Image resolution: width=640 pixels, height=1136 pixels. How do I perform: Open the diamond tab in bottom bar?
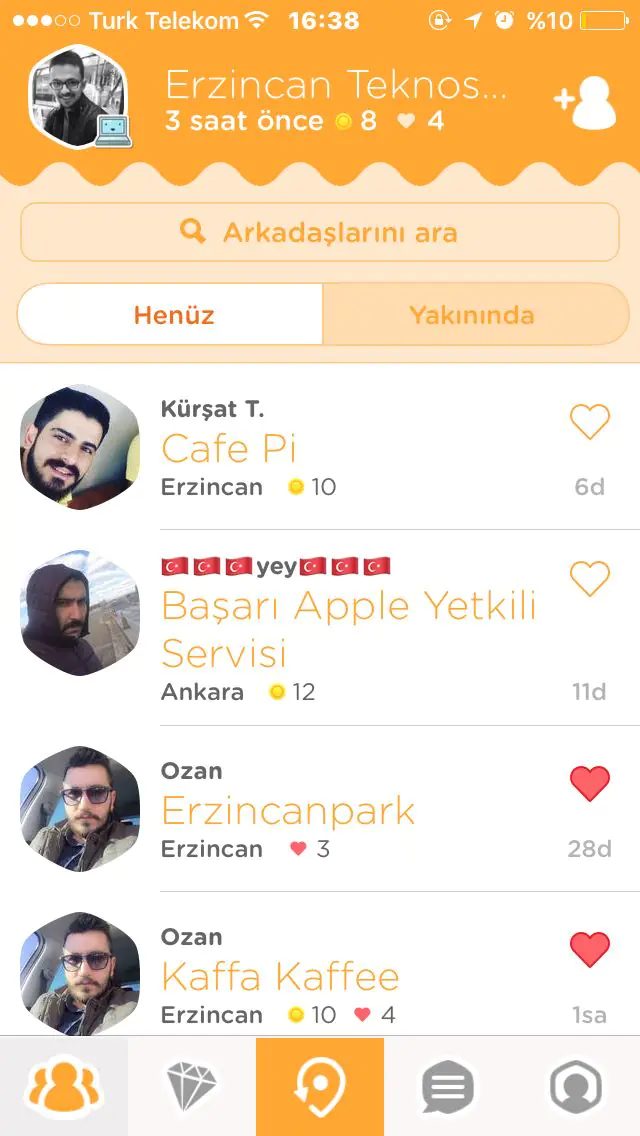coord(192,1087)
